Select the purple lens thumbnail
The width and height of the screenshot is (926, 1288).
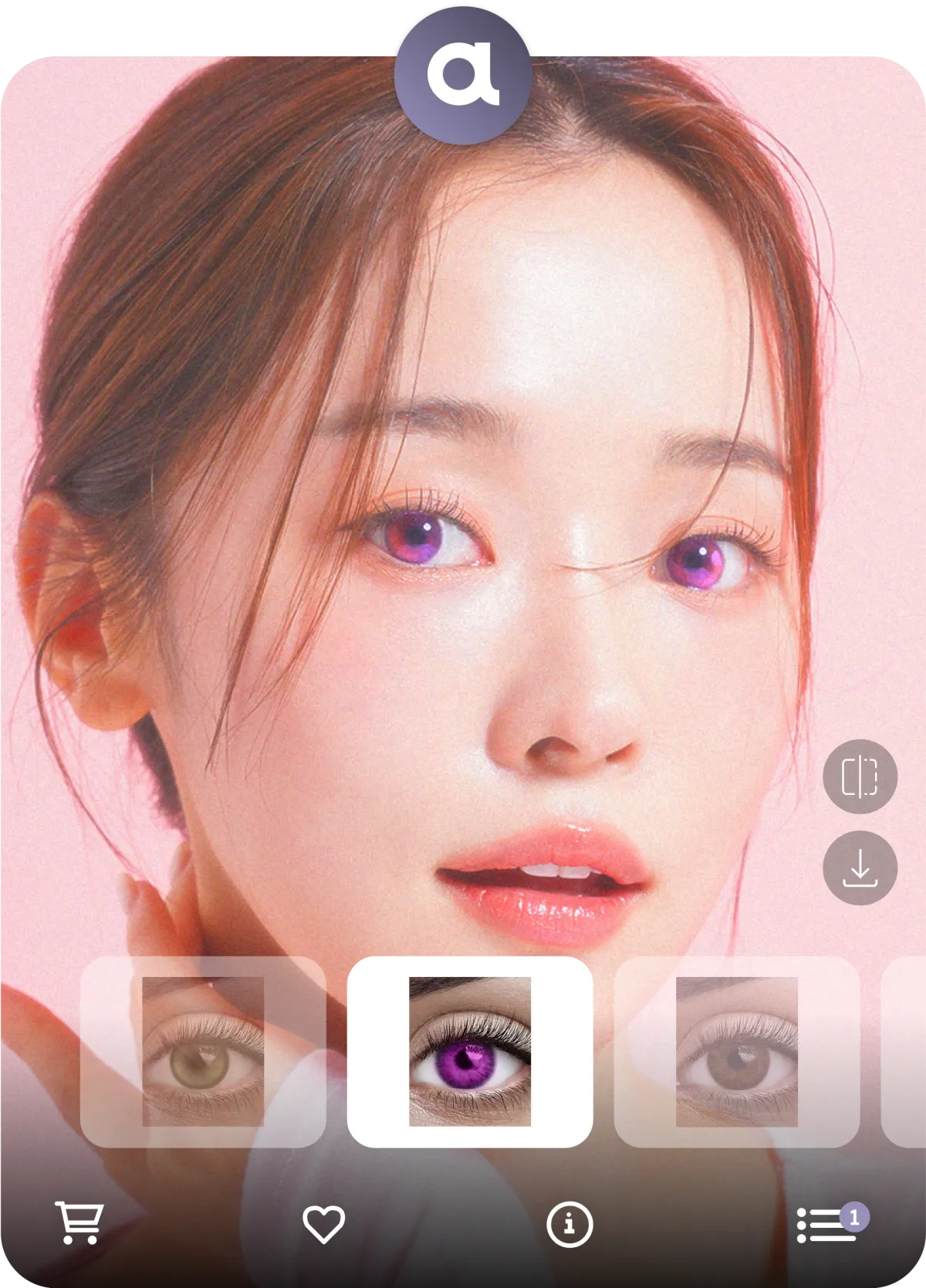tap(470, 1051)
